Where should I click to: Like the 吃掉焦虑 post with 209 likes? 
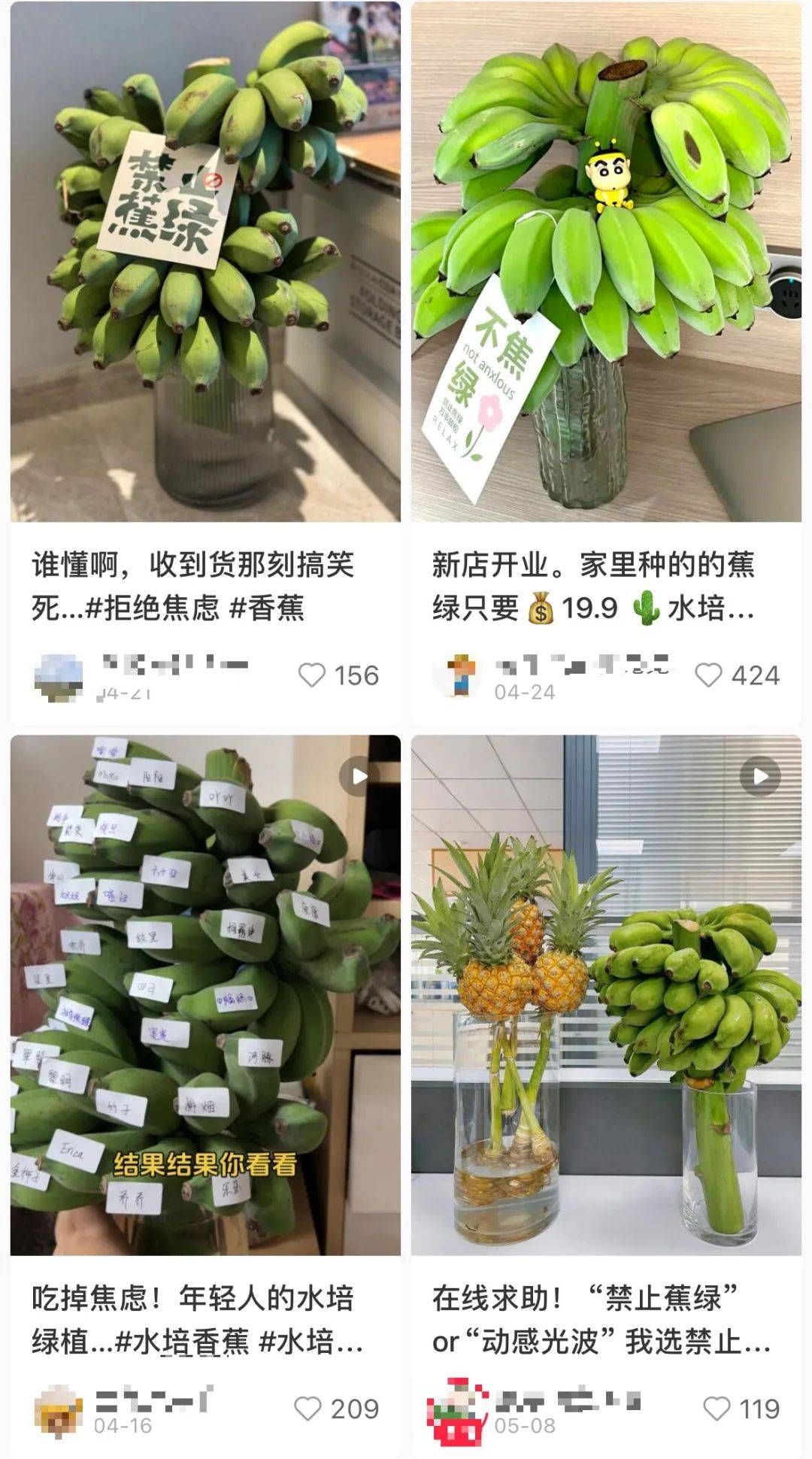[308, 1408]
